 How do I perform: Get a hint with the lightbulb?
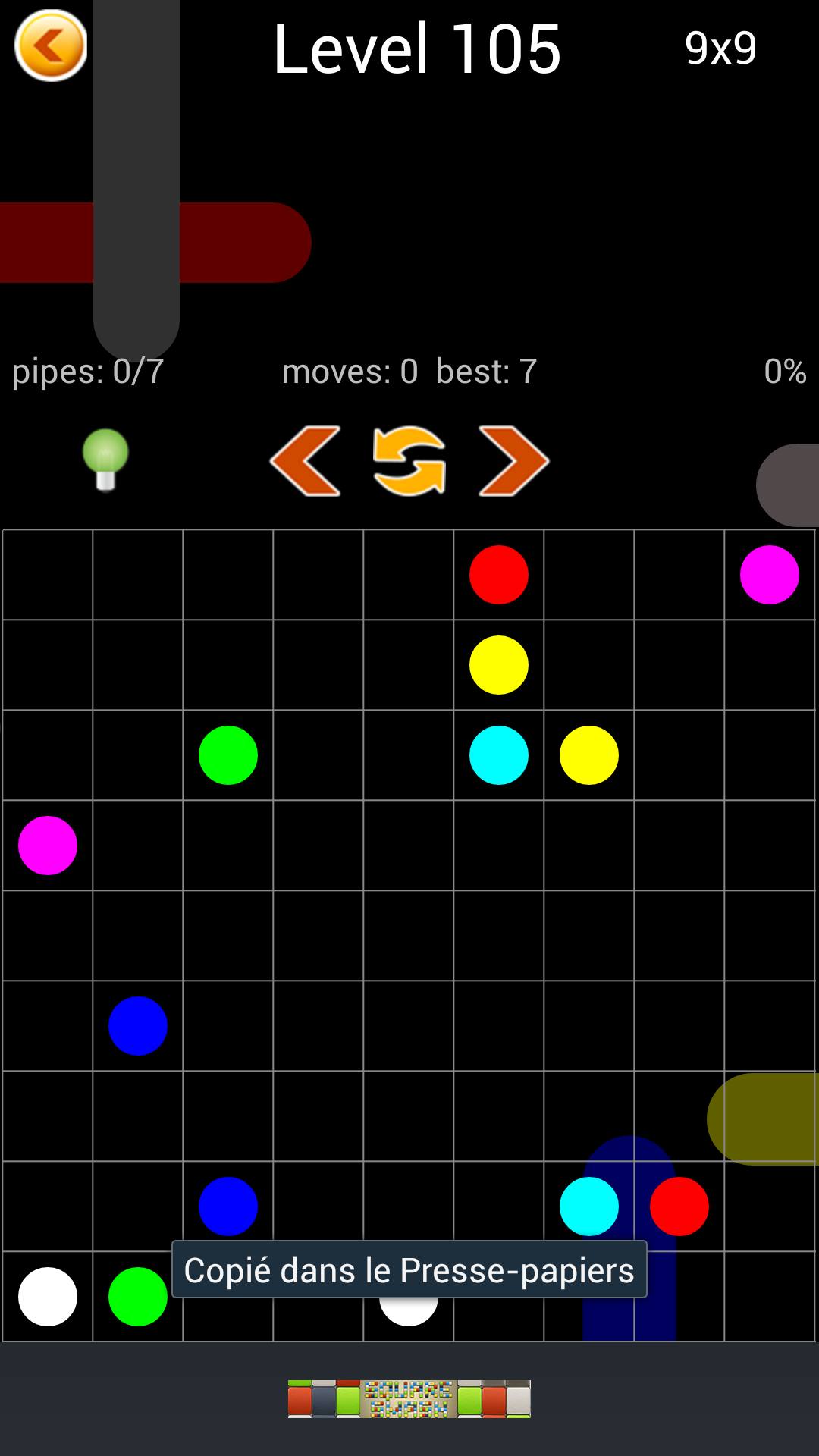coord(105,460)
